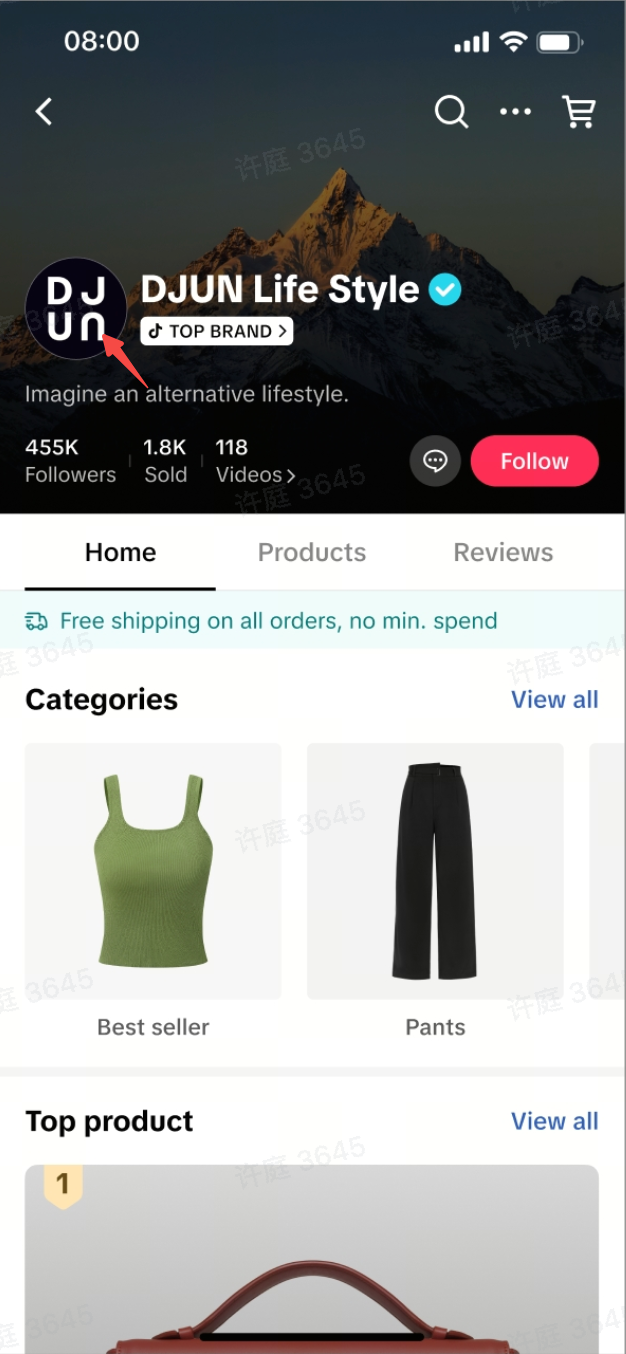626x1354 pixels.
Task: Open the three-dot overflow menu
Action: 515,112
